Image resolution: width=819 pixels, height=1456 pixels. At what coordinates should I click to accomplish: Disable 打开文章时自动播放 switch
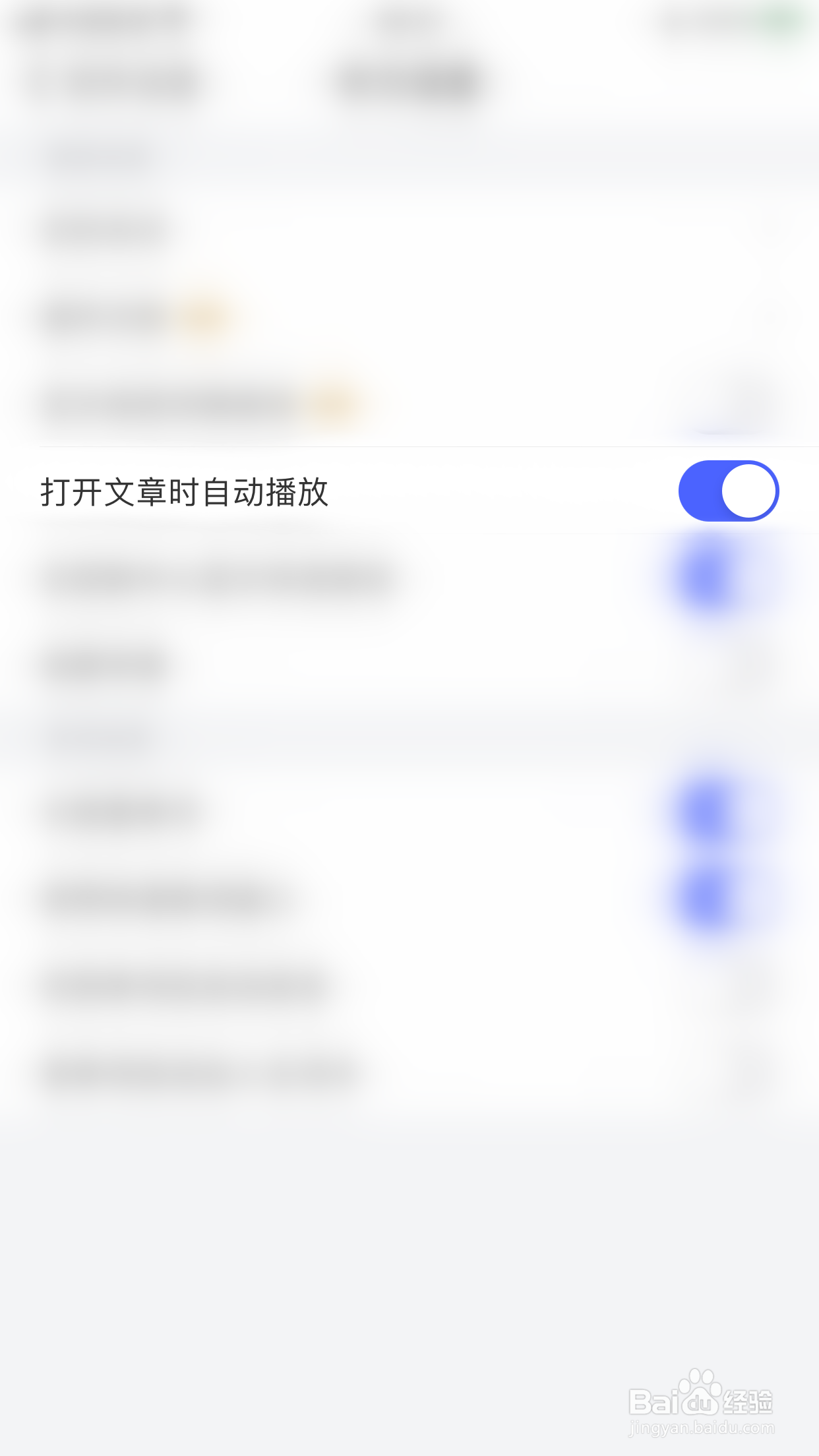pyautogui.click(x=728, y=491)
